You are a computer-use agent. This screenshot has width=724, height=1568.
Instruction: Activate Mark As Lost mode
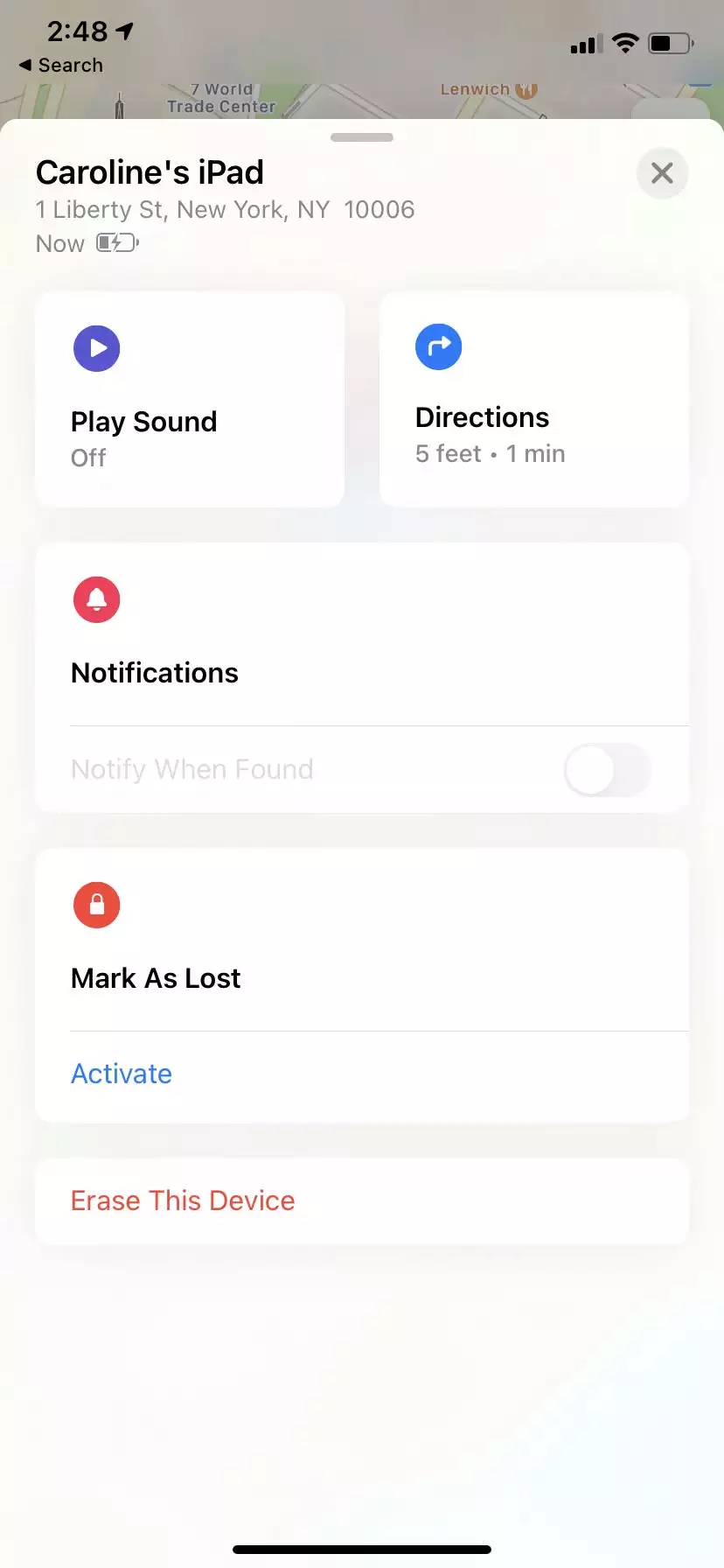[122, 1074]
